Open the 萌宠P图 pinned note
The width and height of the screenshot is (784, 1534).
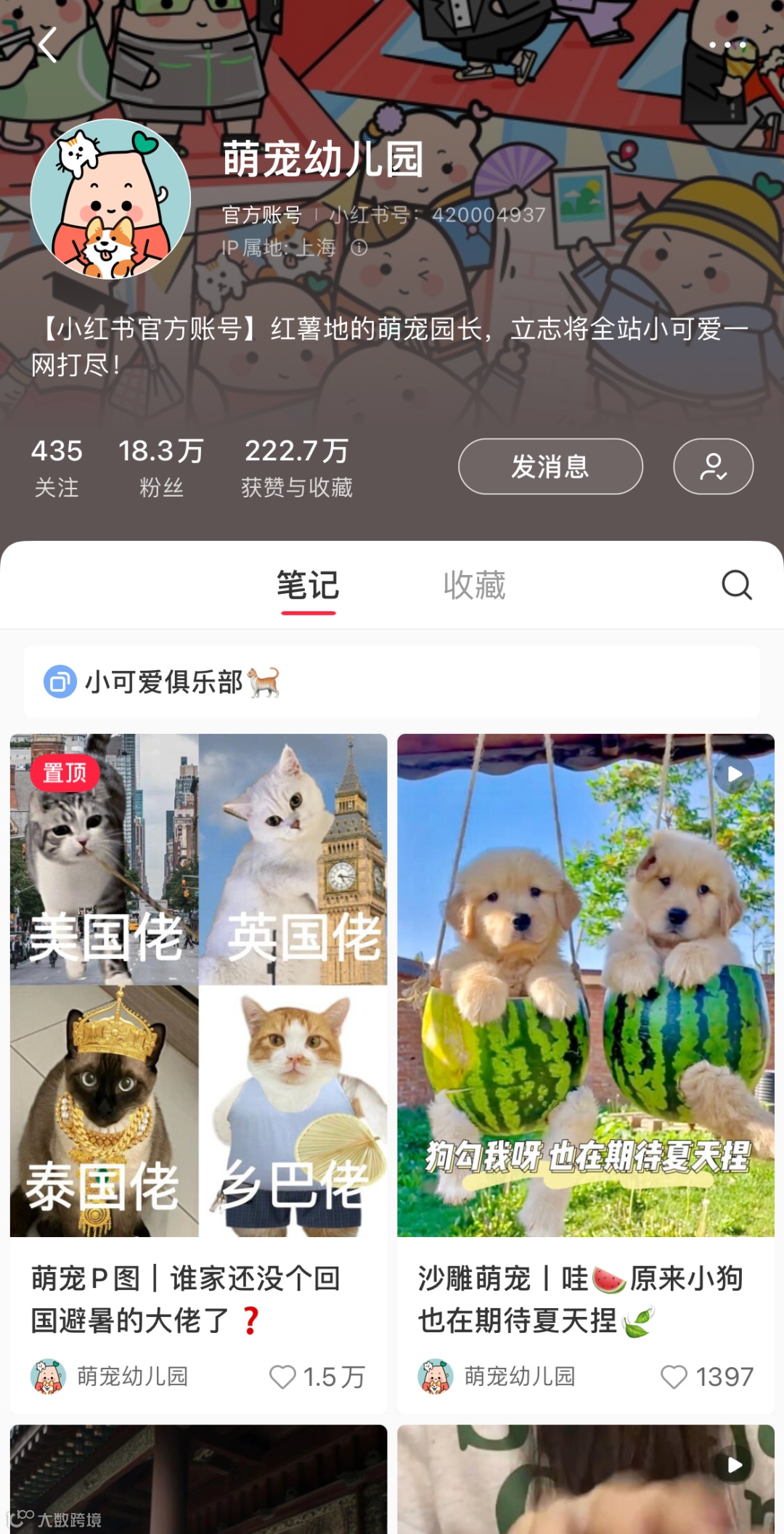click(x=198, y=985)
